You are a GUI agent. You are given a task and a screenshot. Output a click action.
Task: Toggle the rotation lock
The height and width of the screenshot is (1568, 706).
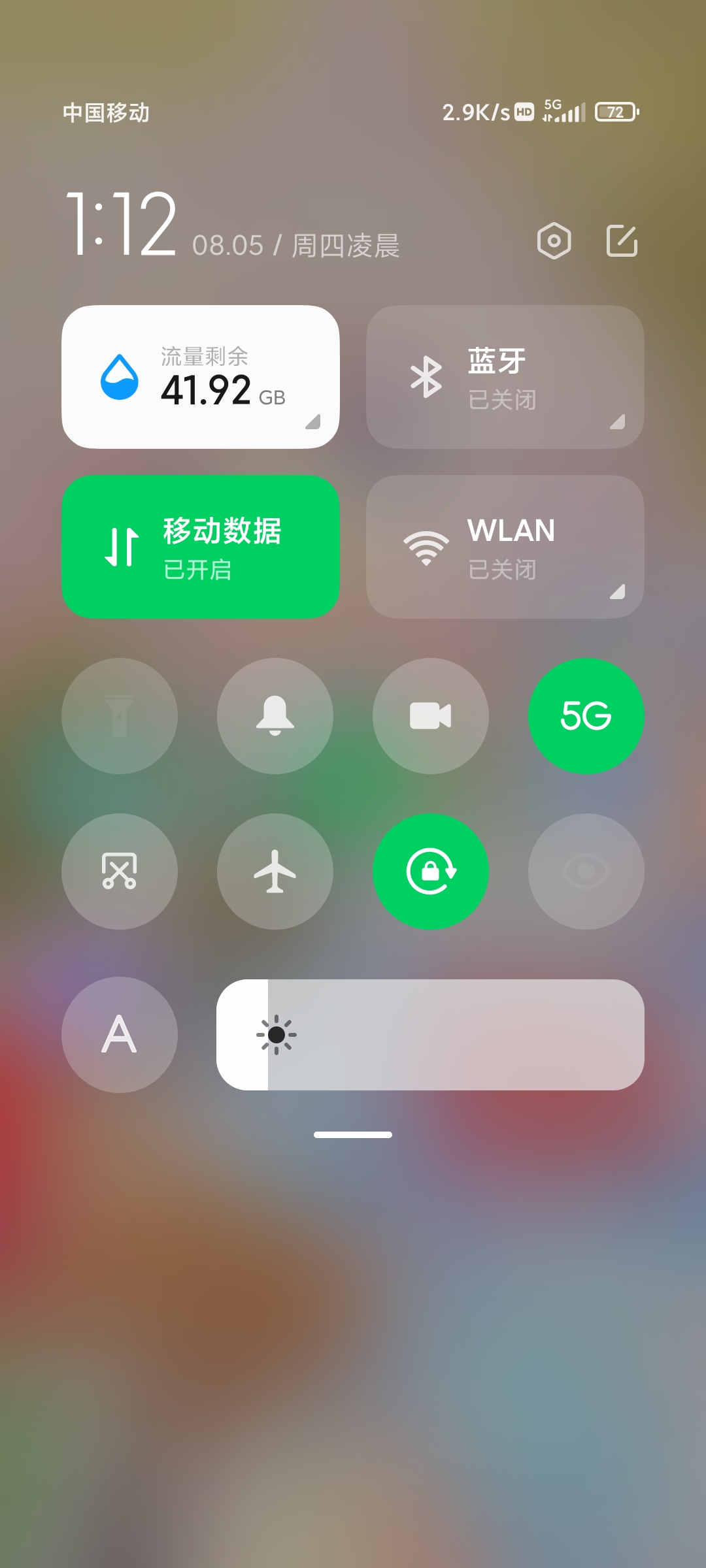pos(431,872)
